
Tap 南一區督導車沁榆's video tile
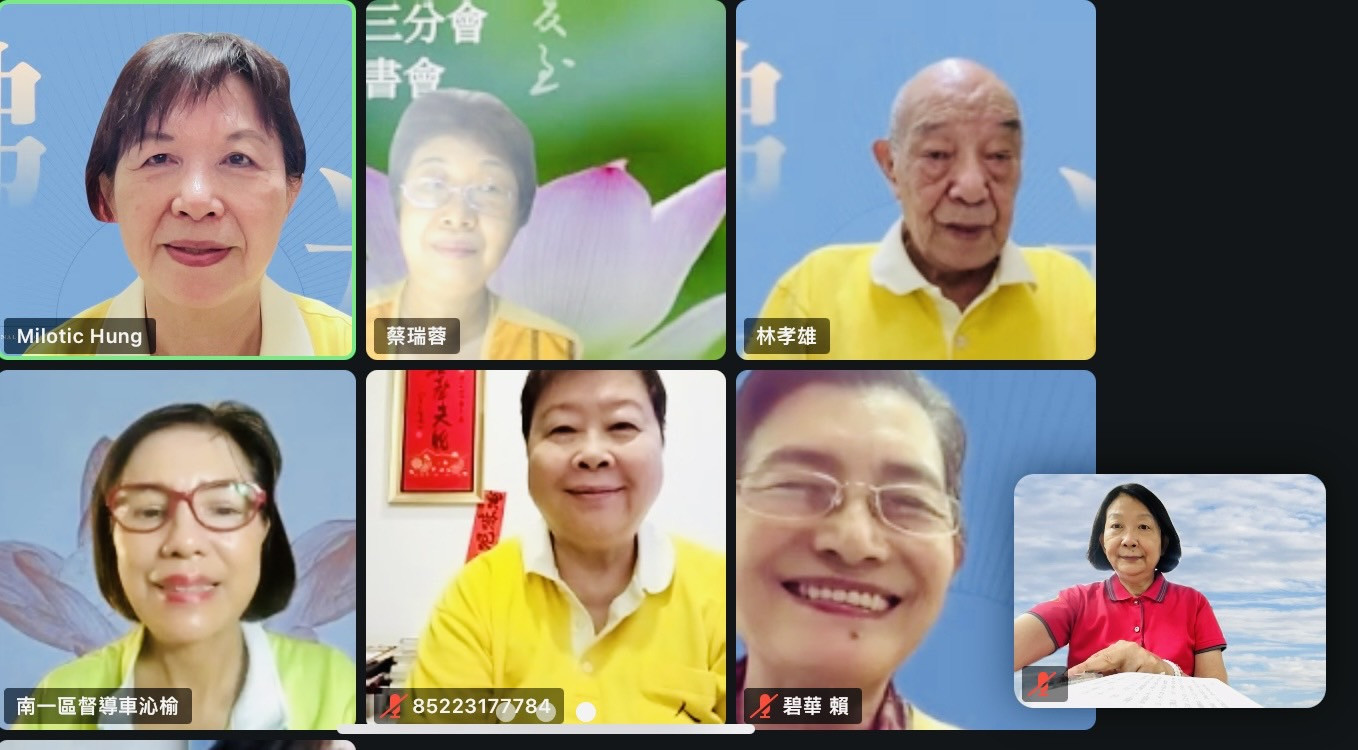coord(177,550)
